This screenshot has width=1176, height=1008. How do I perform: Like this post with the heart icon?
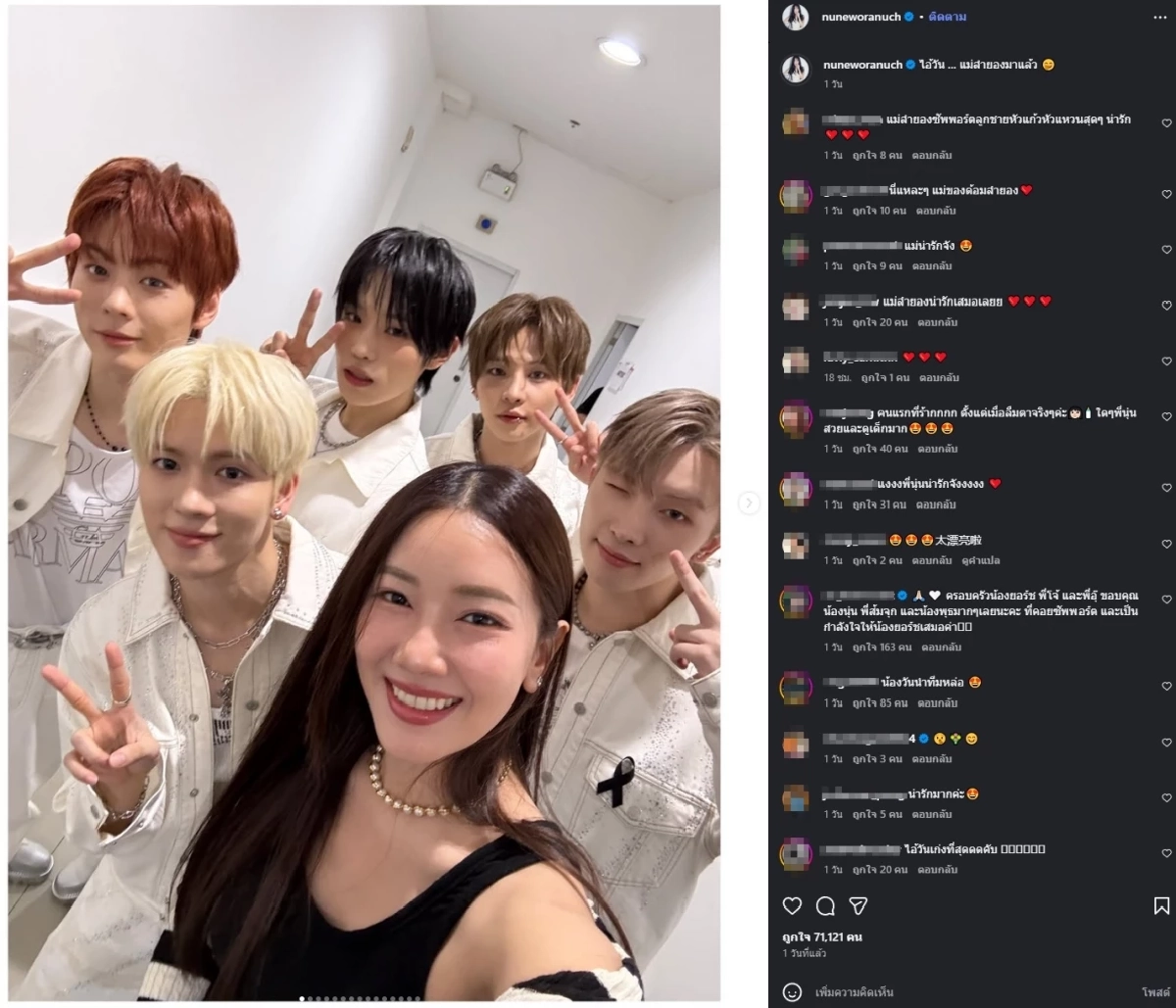tap(793, 905)
